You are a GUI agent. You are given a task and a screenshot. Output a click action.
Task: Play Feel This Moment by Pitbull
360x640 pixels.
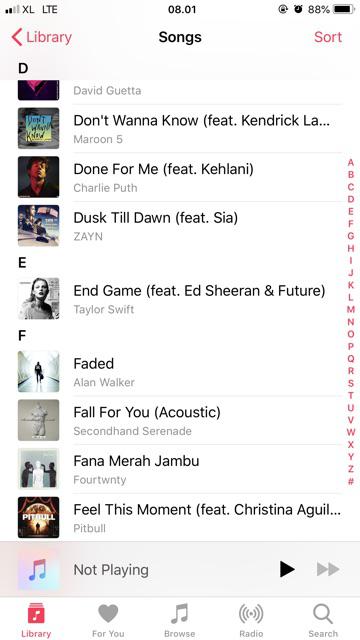180,518
